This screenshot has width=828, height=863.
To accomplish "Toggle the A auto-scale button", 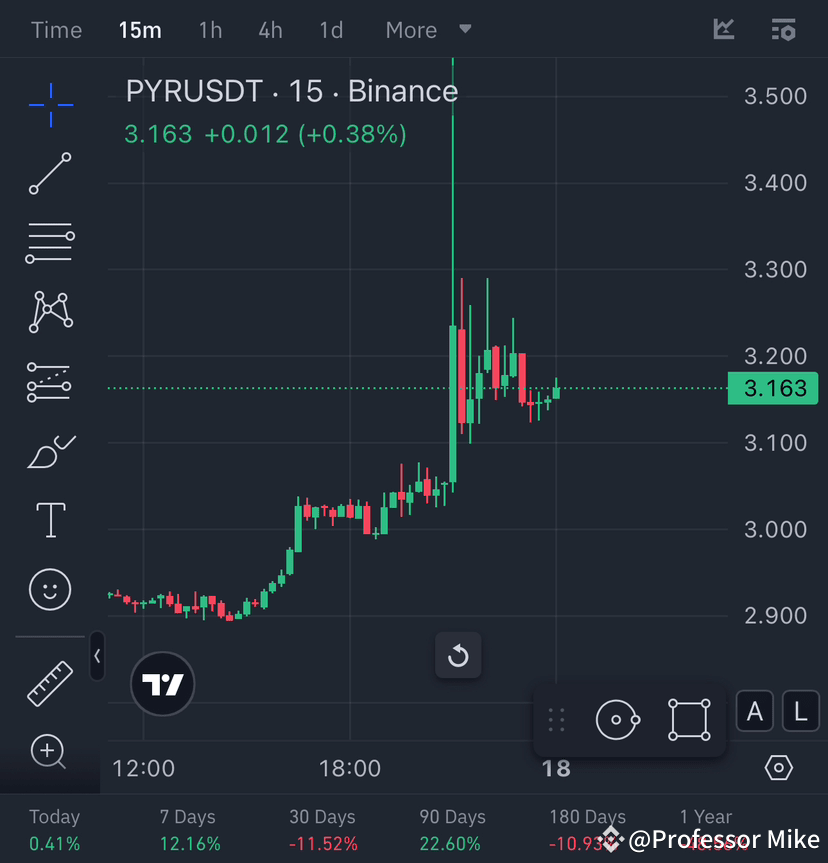I will click(x=754, y=710).
